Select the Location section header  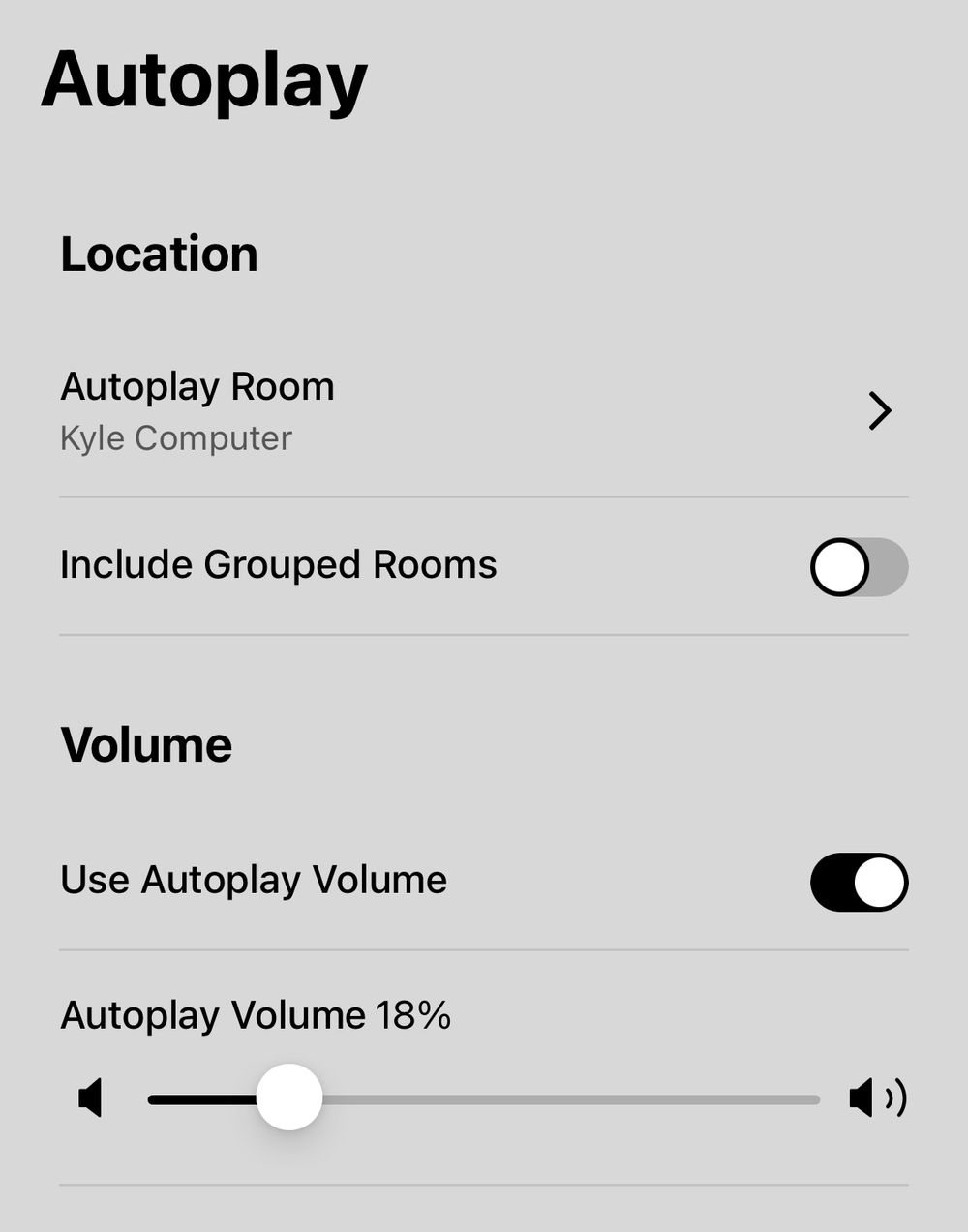click(159, 254)
